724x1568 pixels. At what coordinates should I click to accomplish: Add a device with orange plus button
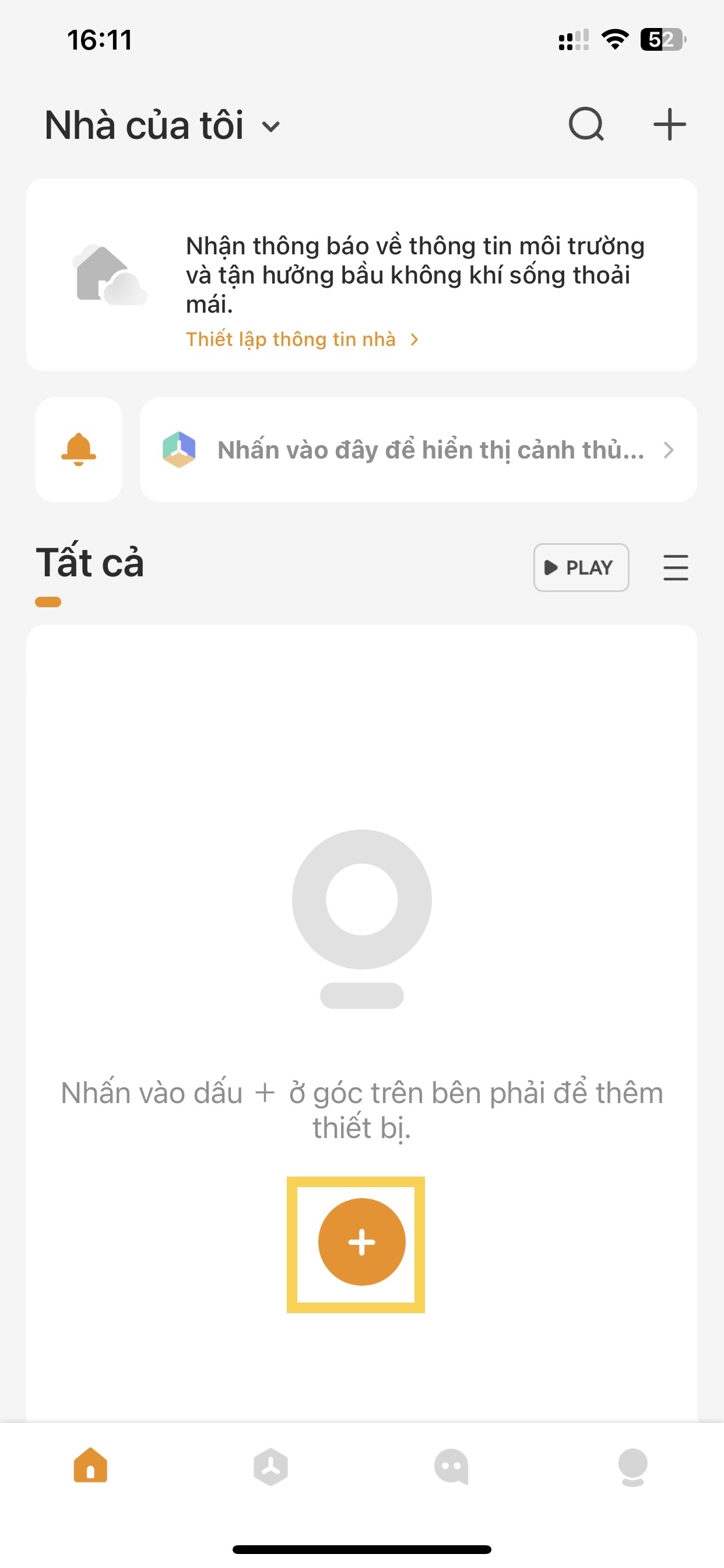point(361,1242)
